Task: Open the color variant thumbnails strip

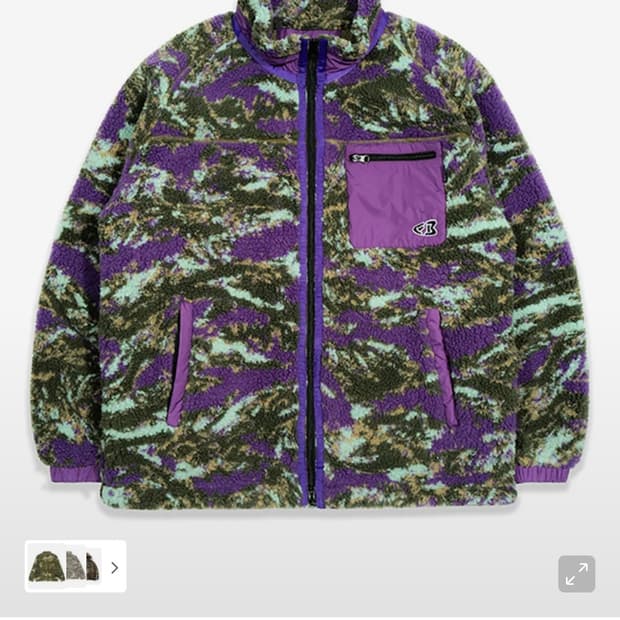Action: click(x=76, y=566)
